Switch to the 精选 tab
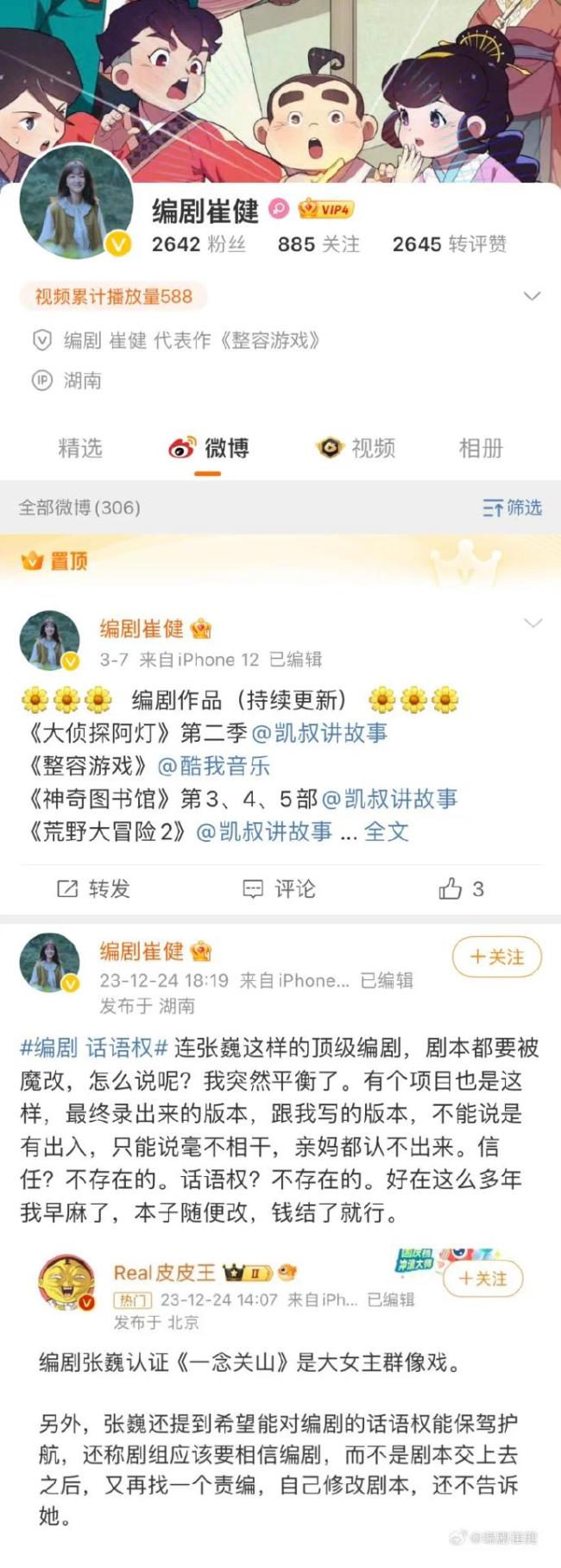 click(80, 448)
